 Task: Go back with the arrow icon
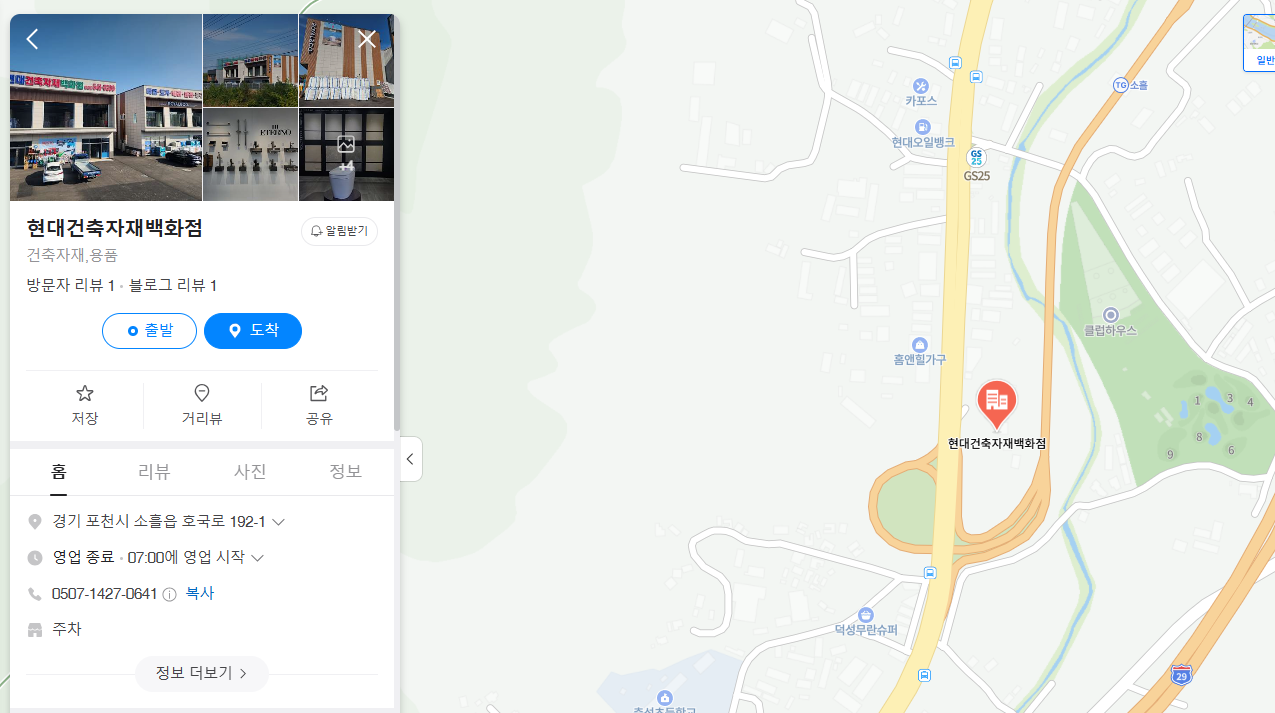[x=32, y=39]
